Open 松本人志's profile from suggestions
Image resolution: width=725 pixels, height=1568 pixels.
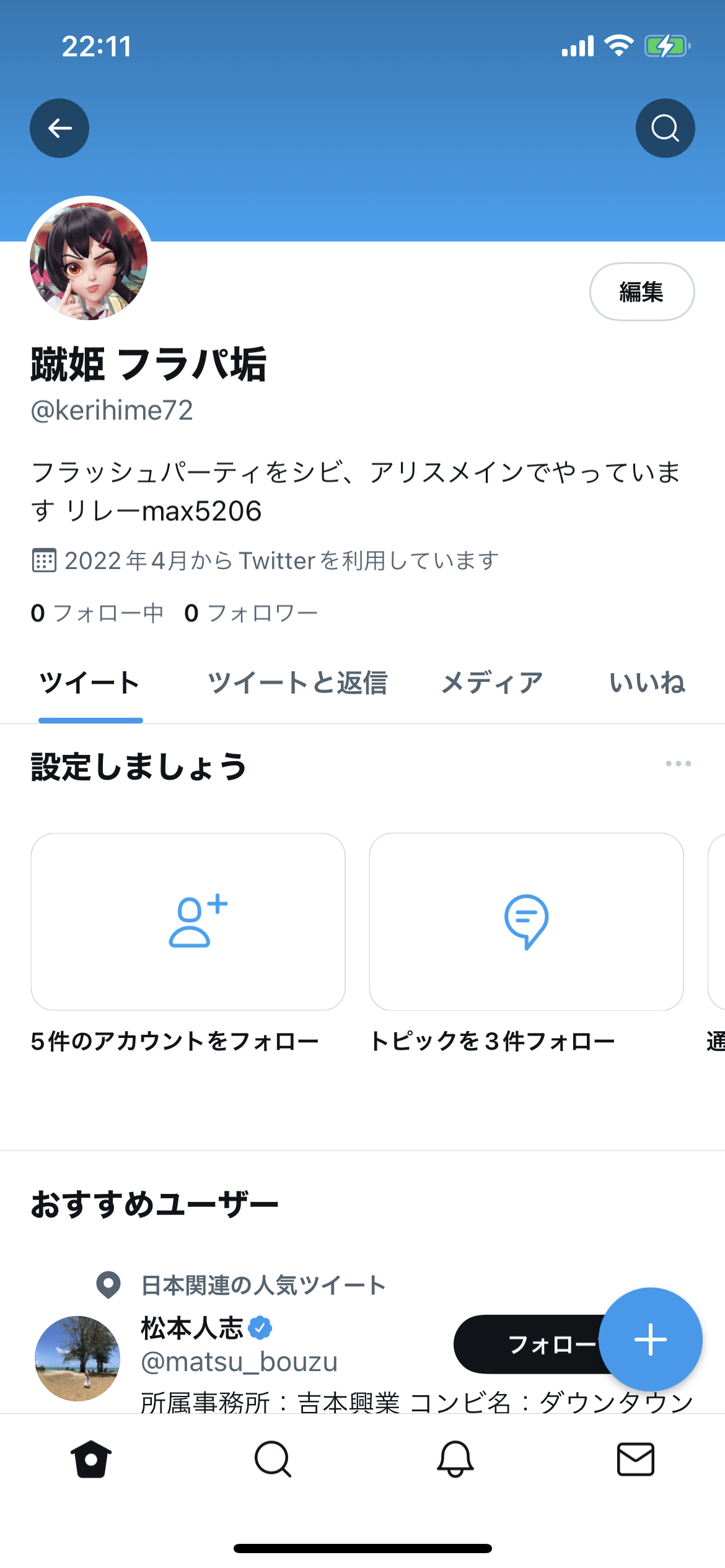[192, 1328]
